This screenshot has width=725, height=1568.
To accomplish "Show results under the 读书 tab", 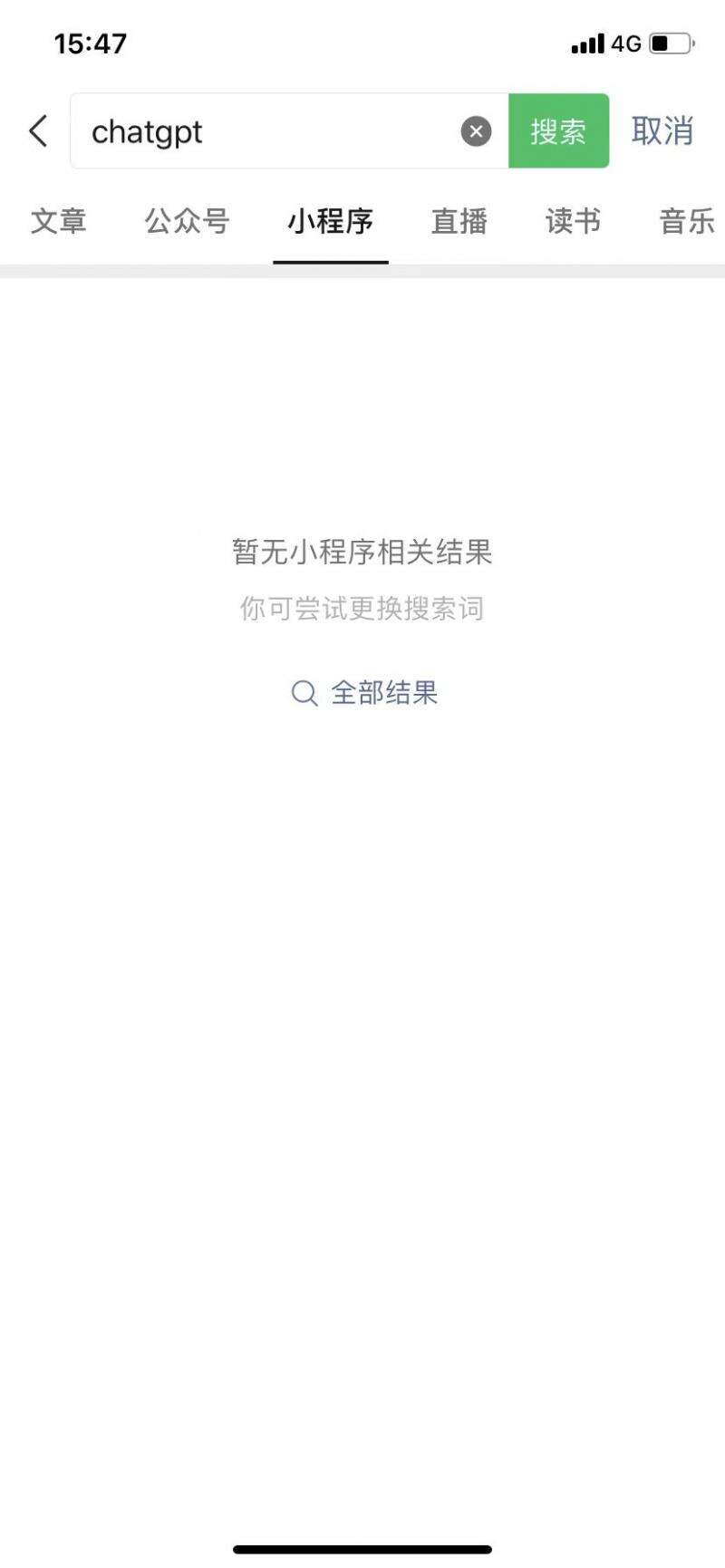I will pyautogui.click(x=573, y=221).
